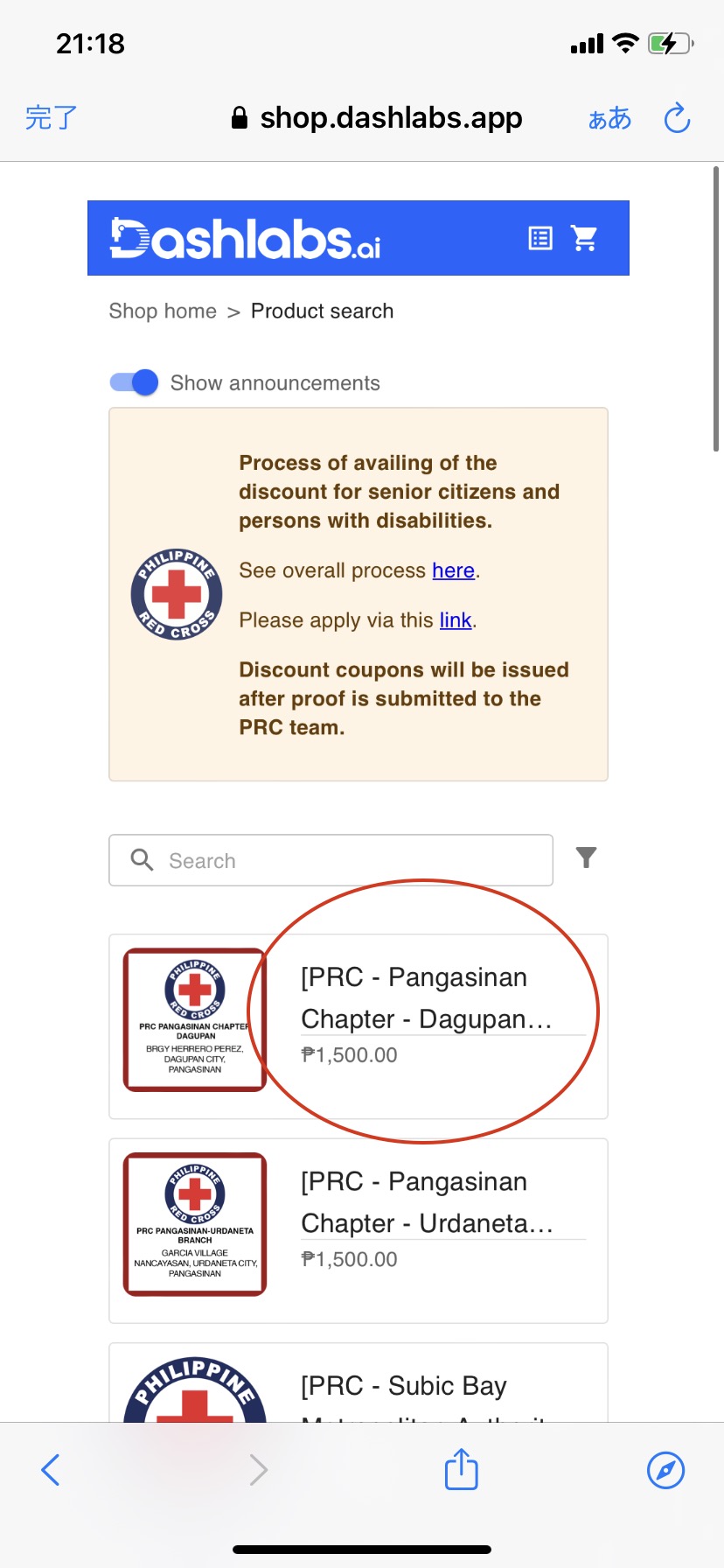Open PRC Pangasinan Chapter Urdaneta product
The width and height of the screenshot is (724, 1568).
[359, 1230]
